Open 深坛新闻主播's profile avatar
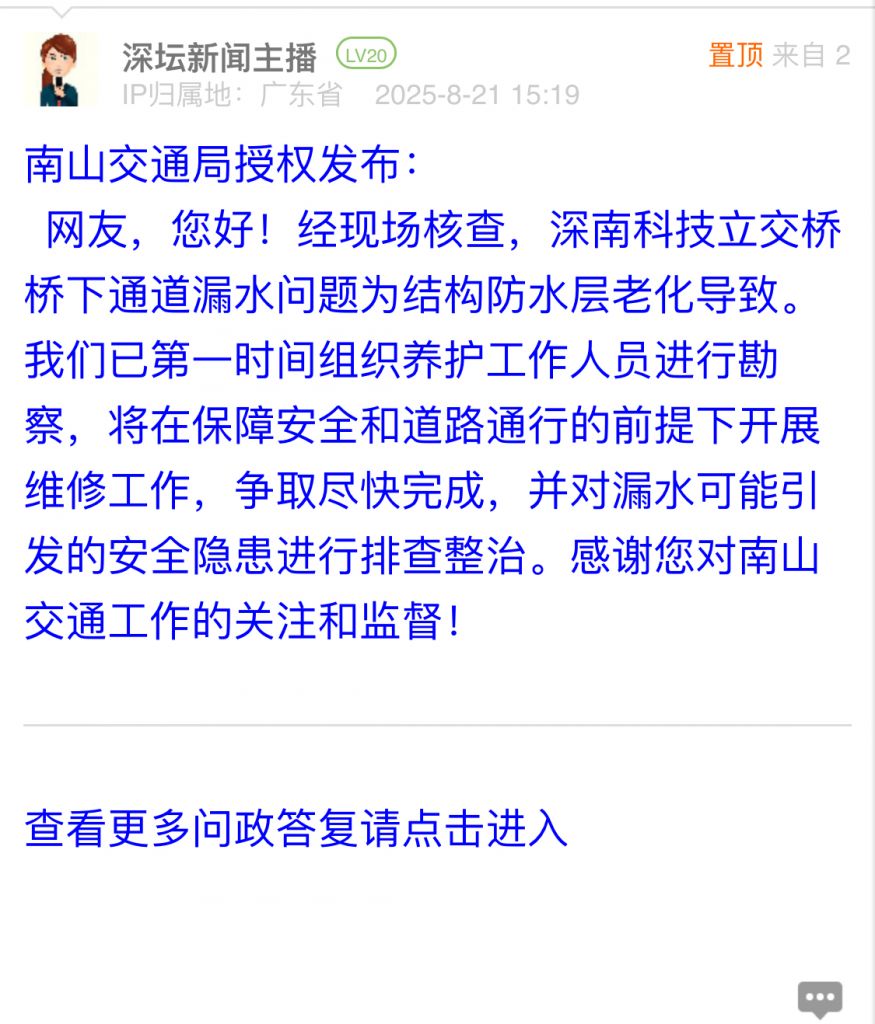Viewport: 875px width, 1024px height. [x=60, y=69]
